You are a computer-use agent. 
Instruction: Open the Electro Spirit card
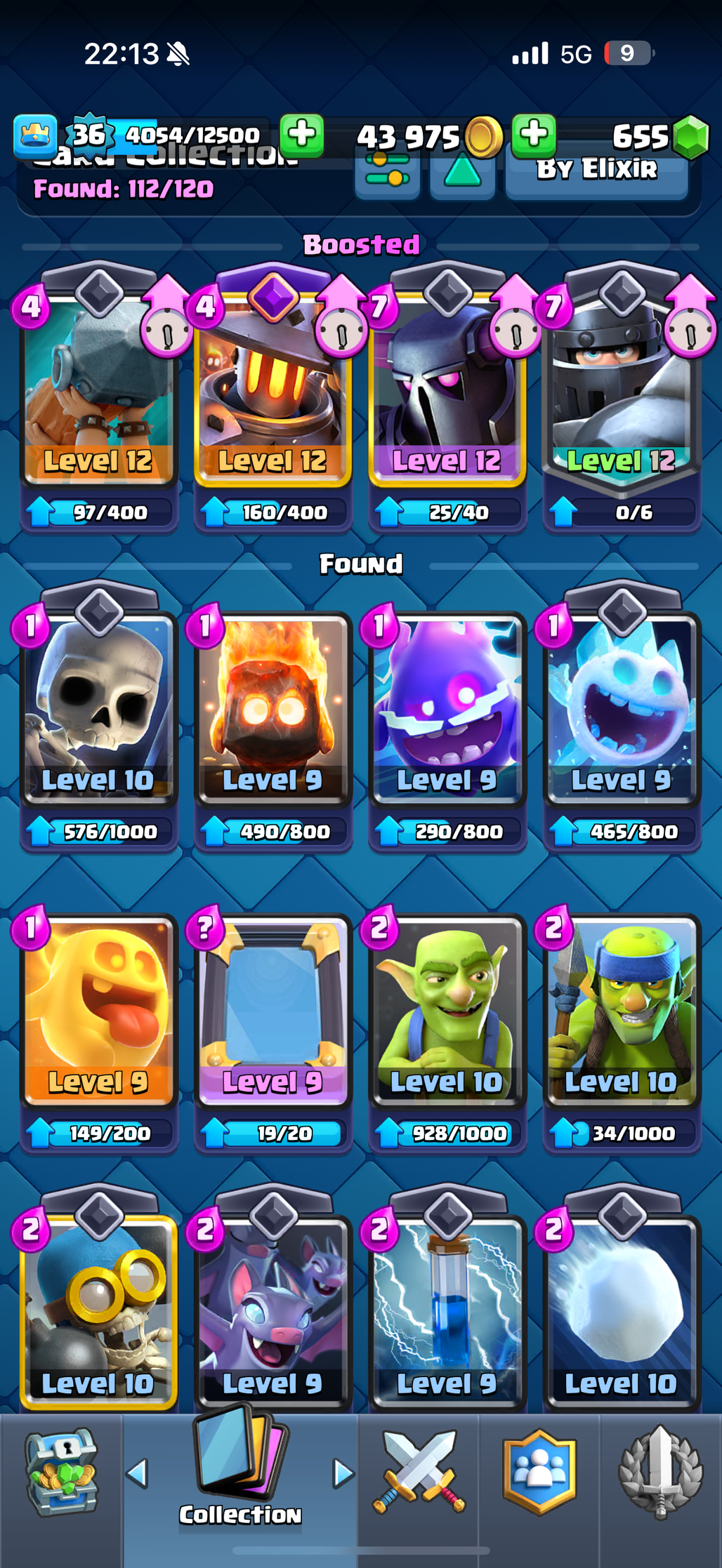click(x=447, y=709)
